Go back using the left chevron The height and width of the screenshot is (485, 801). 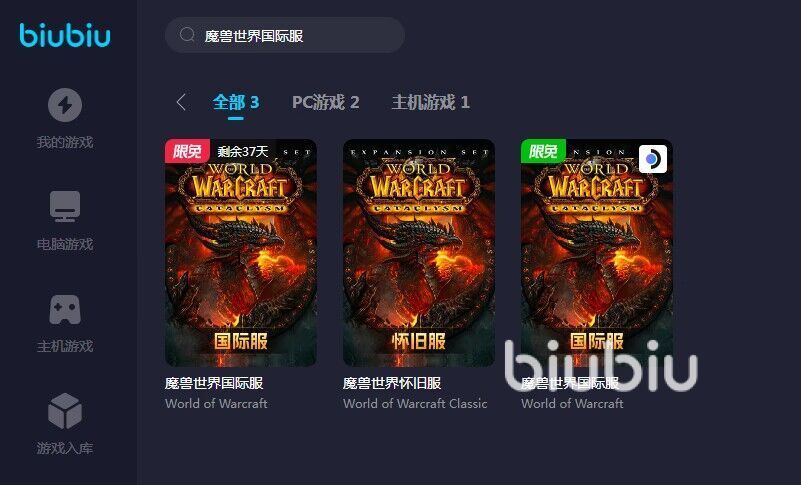[181, 102]
